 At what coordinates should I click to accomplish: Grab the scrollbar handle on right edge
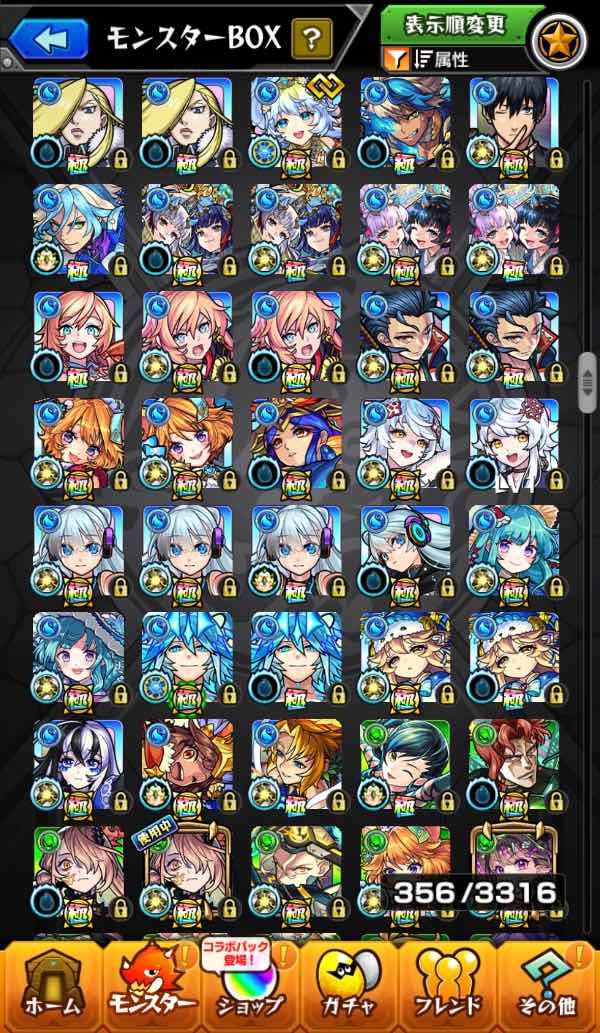pyautogui.click(x=587, y=383)
